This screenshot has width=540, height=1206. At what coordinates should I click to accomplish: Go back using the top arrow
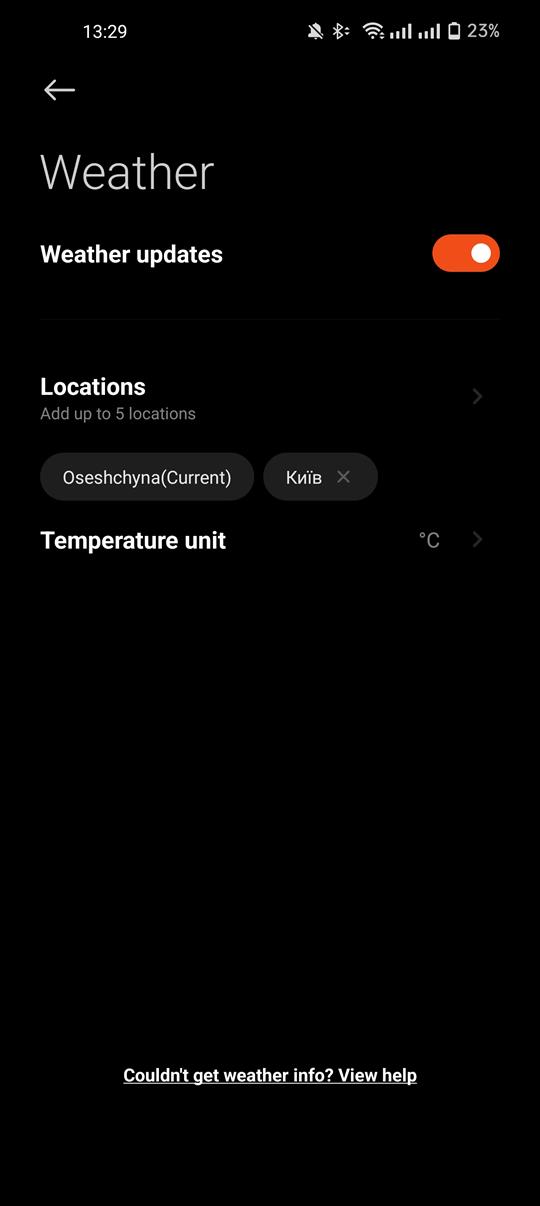59,90
